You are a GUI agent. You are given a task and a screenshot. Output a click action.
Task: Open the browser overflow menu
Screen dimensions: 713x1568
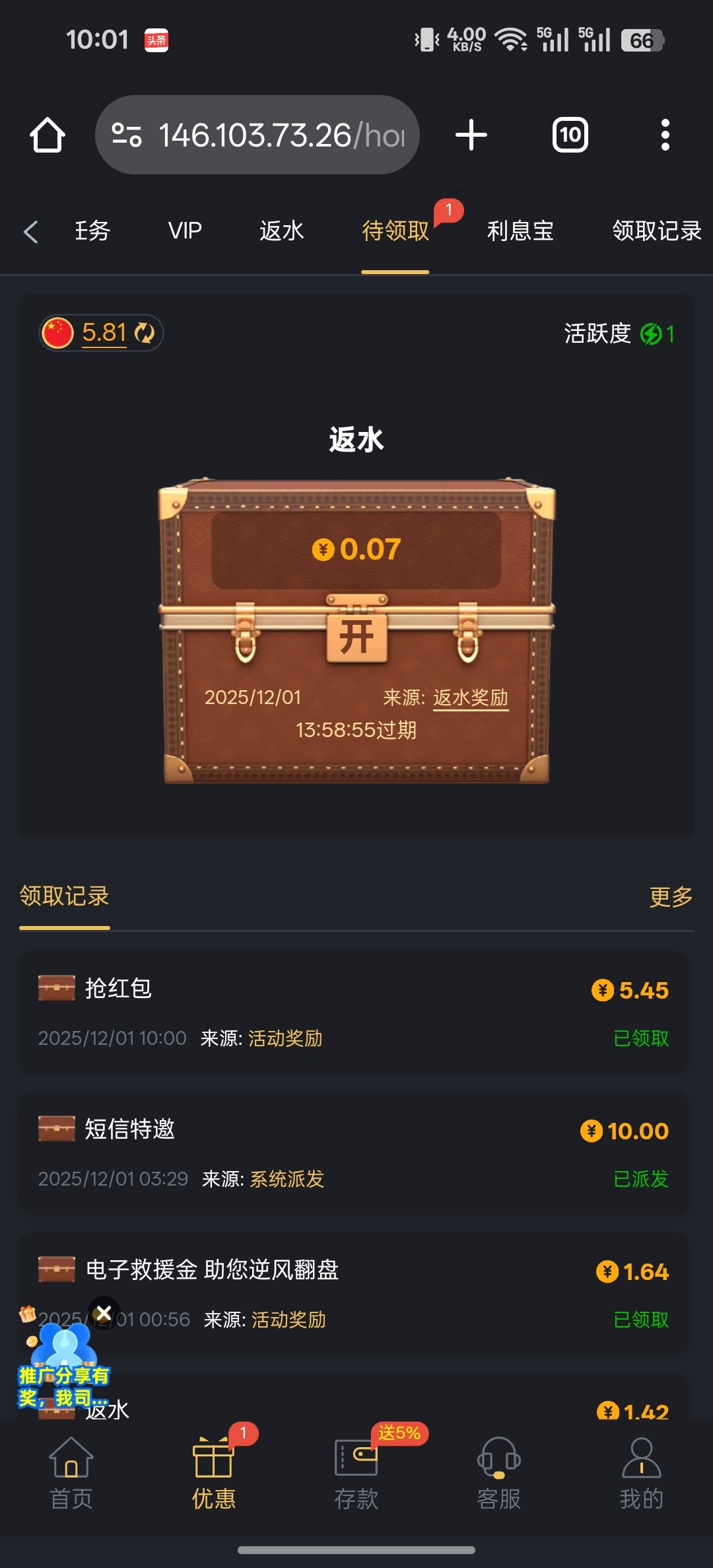tap(665, 135)
